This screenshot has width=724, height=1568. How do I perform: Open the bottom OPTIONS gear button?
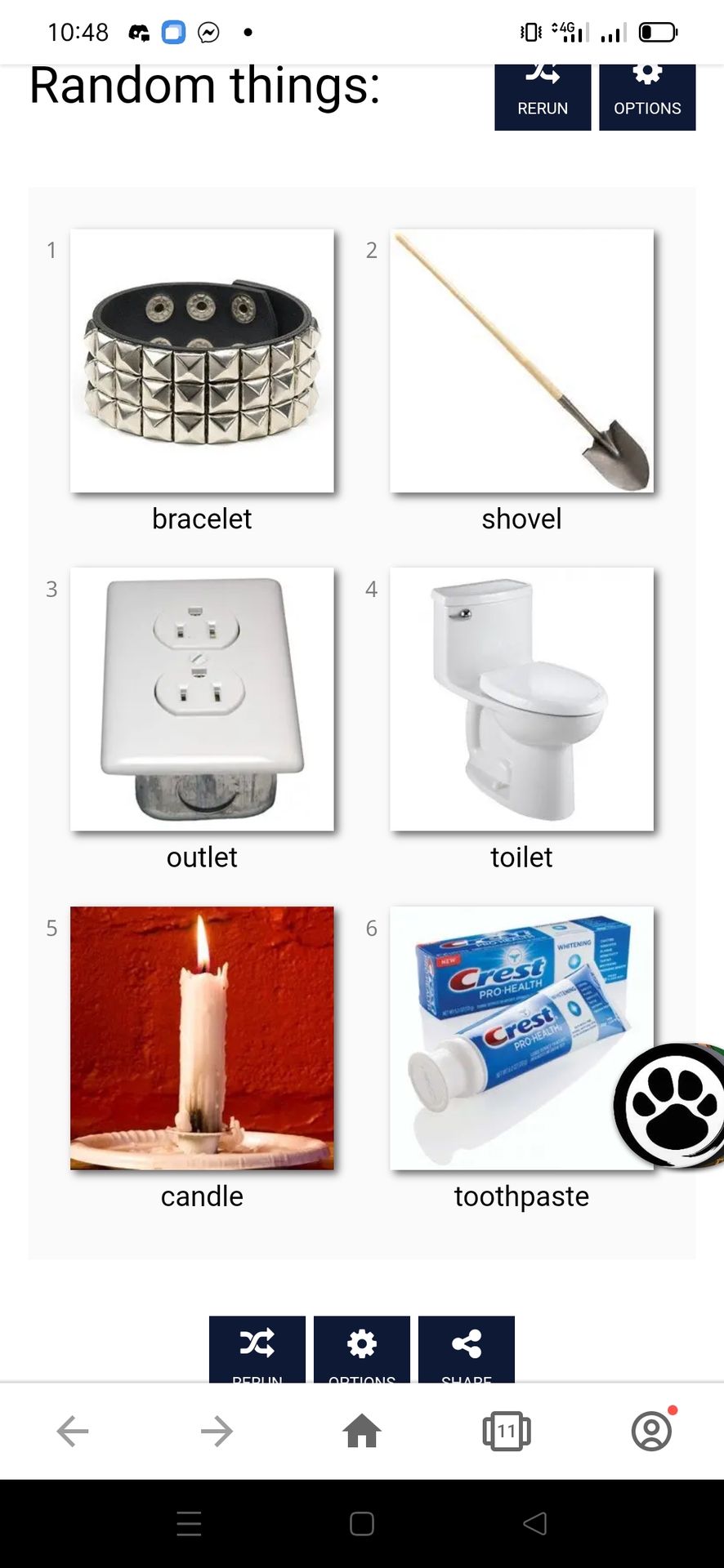tap(361, 1348)
